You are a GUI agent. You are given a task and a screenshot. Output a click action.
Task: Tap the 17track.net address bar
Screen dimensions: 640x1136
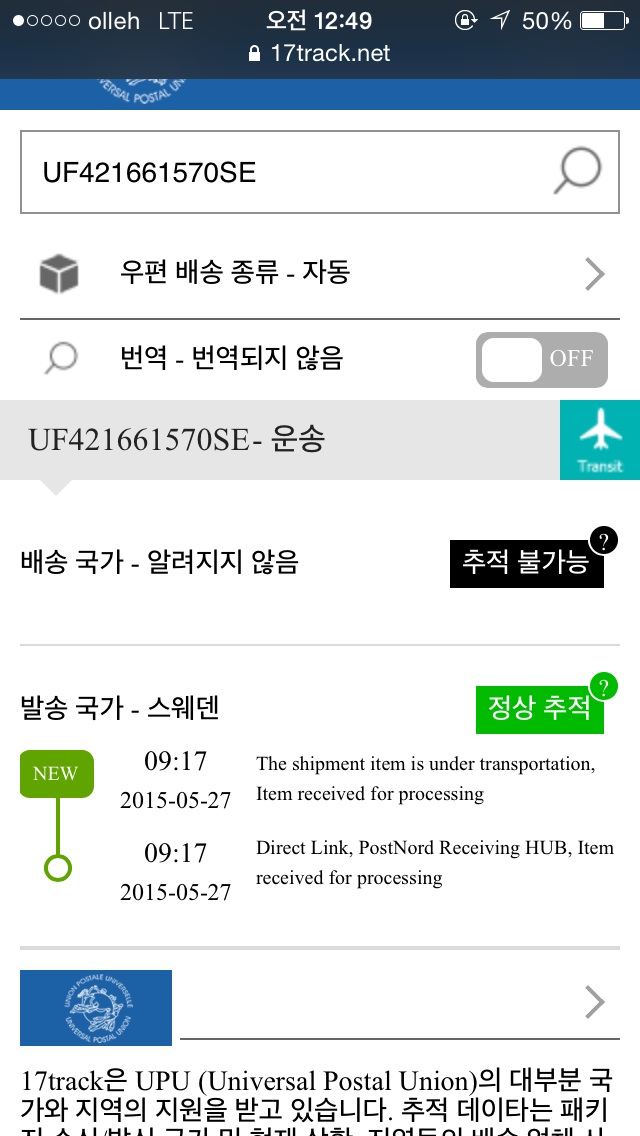pos(320,53)
